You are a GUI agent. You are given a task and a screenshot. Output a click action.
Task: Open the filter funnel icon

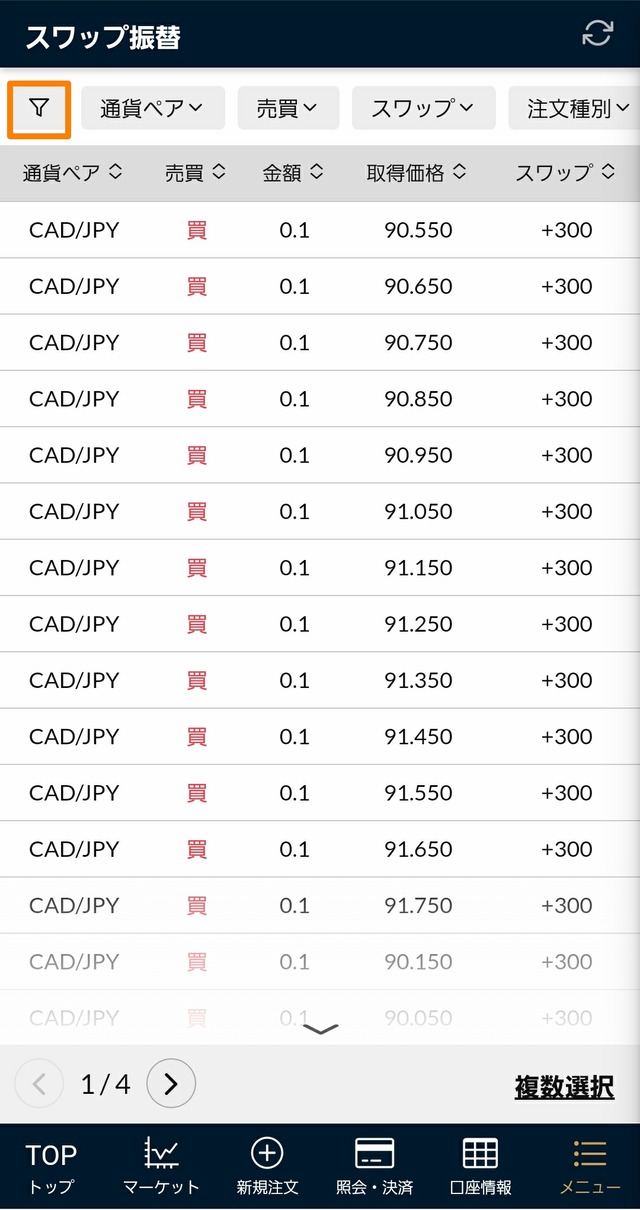(x=39, y=108)
